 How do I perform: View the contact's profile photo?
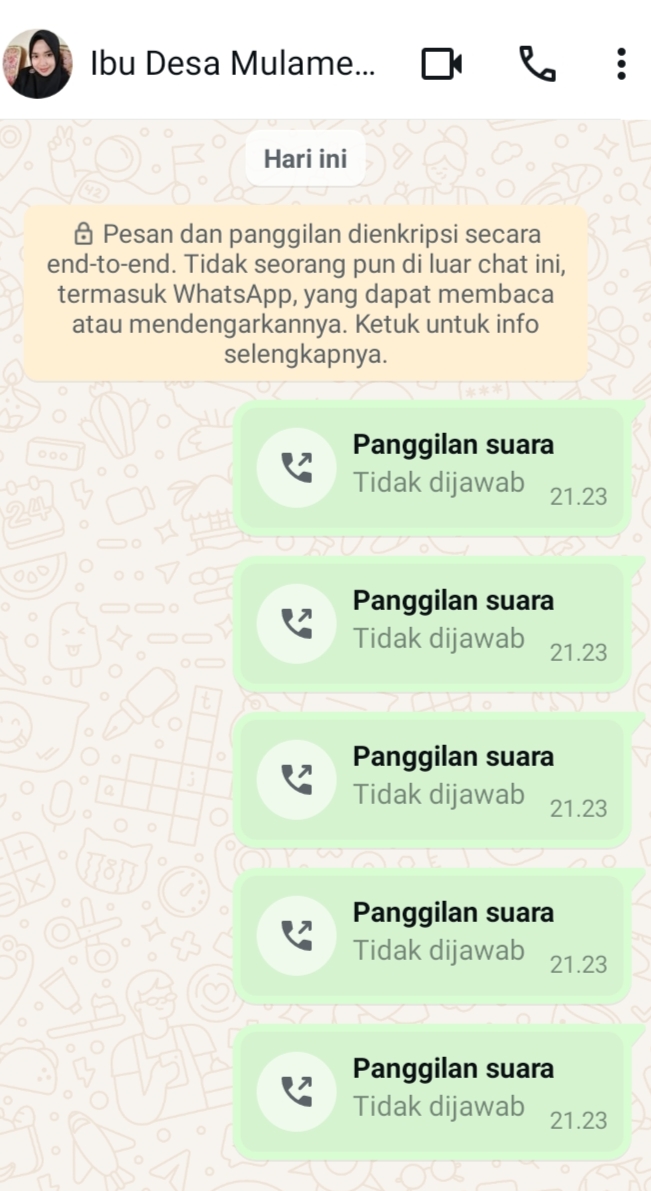click(38, 64)
